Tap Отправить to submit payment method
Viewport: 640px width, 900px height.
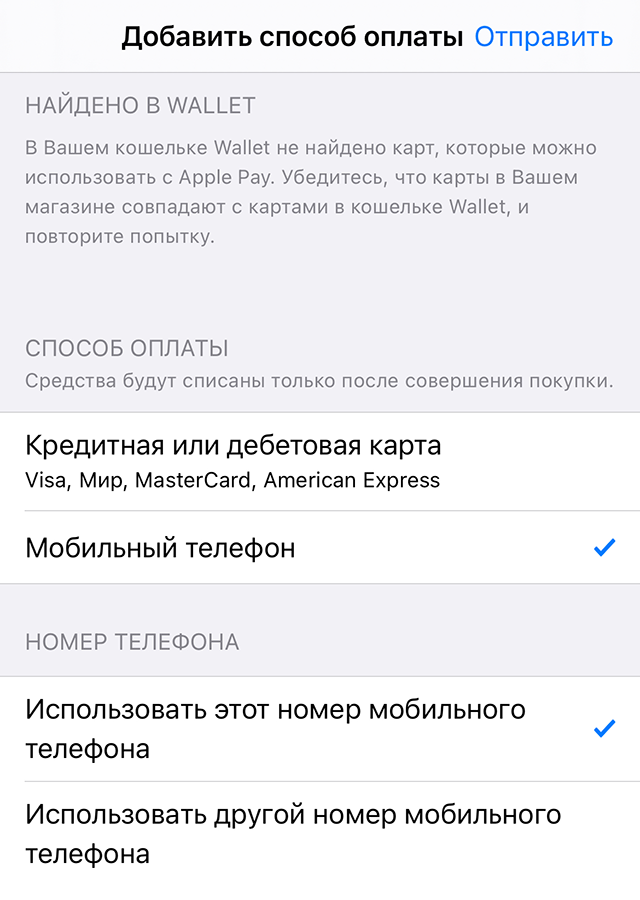coord(543,37)
